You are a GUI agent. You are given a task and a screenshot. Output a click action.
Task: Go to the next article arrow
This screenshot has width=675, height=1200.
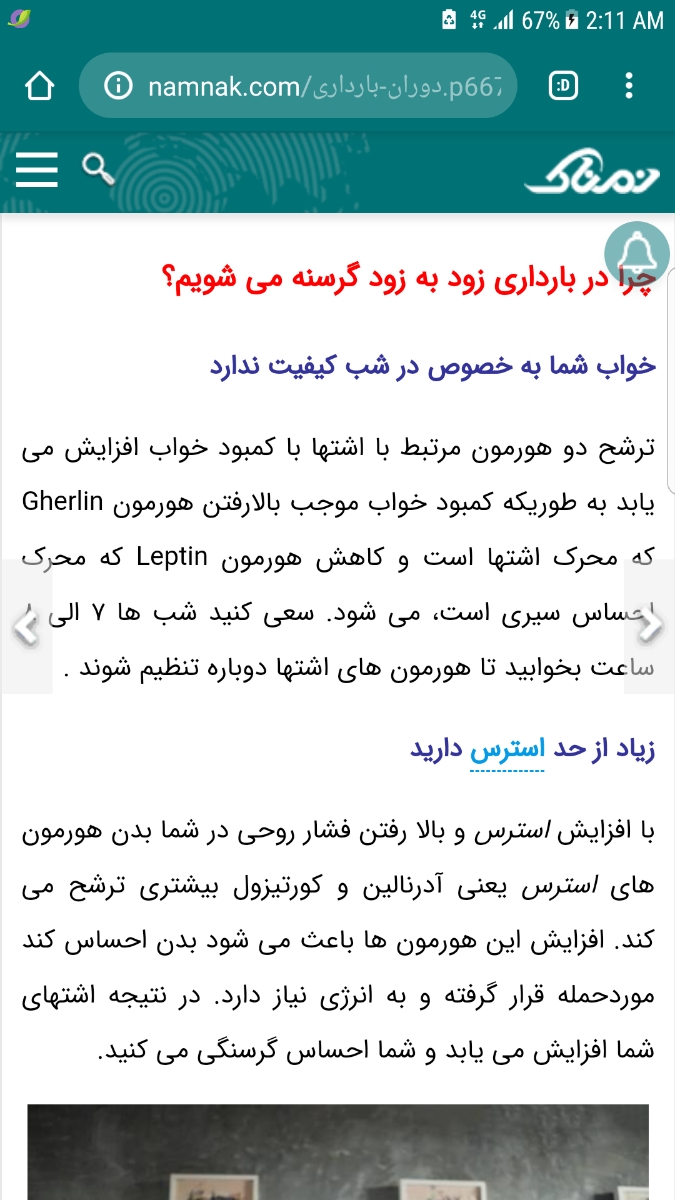pos(651,626)
